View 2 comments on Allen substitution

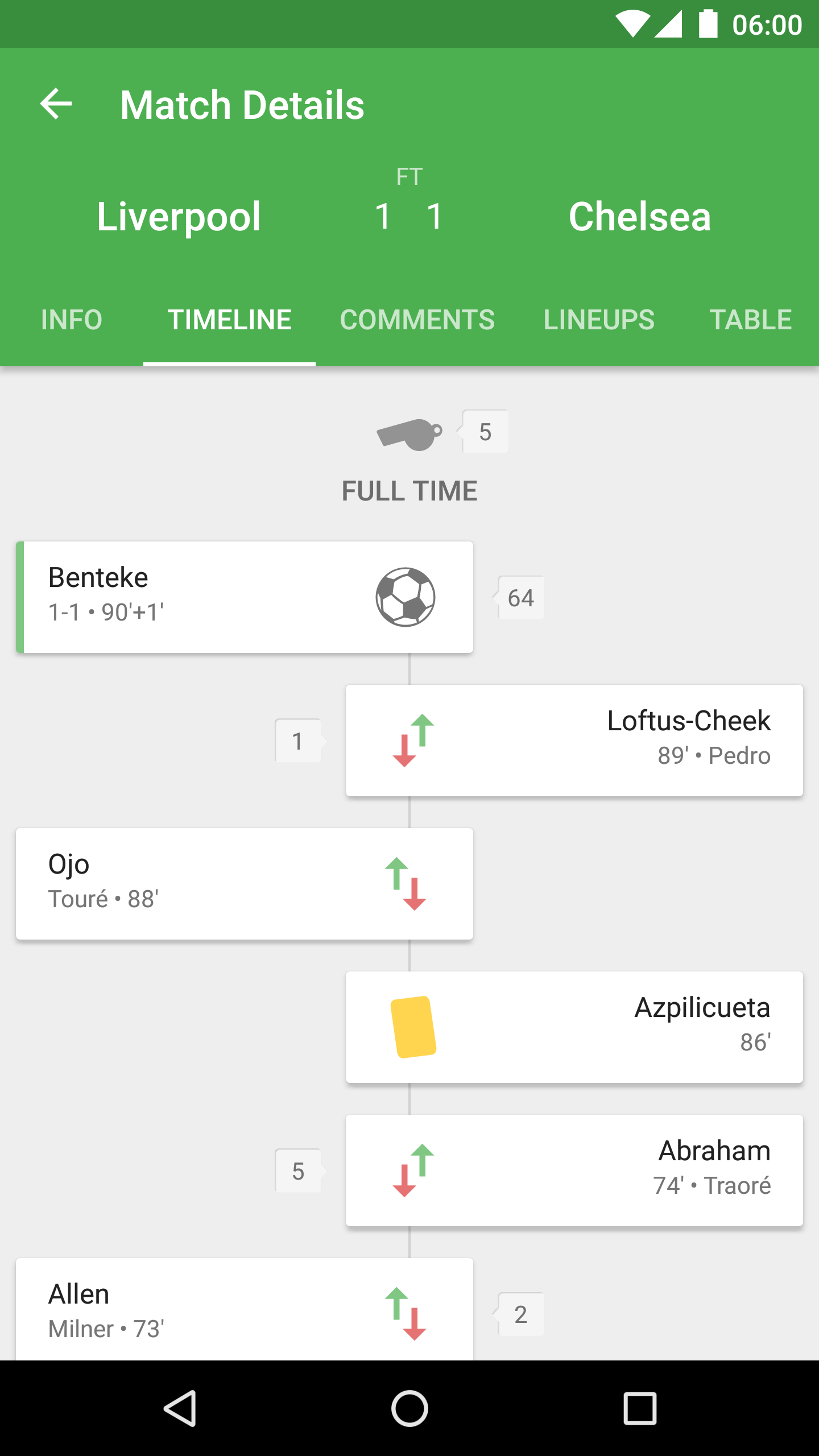click(520, 1314)
